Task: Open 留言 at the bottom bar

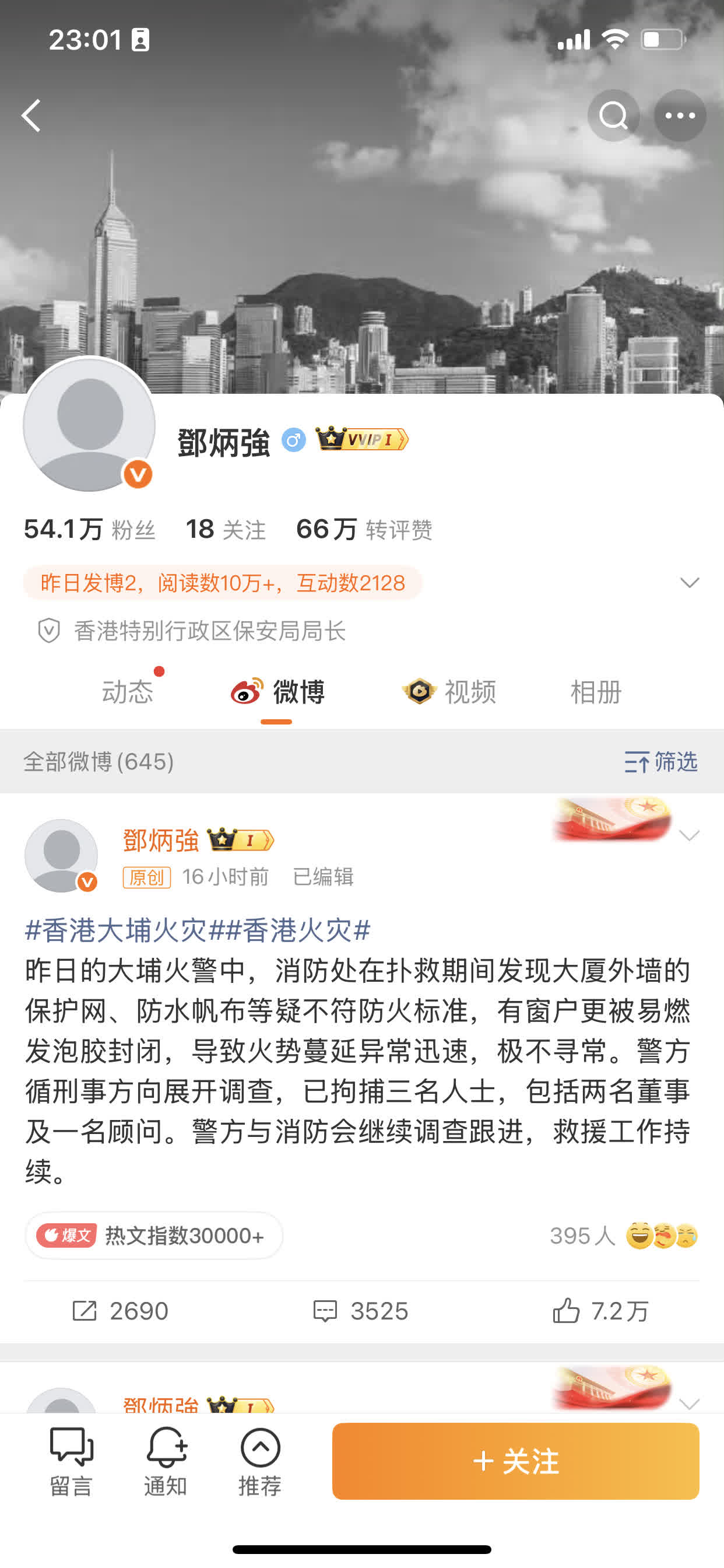Action: coord(71,1461)
